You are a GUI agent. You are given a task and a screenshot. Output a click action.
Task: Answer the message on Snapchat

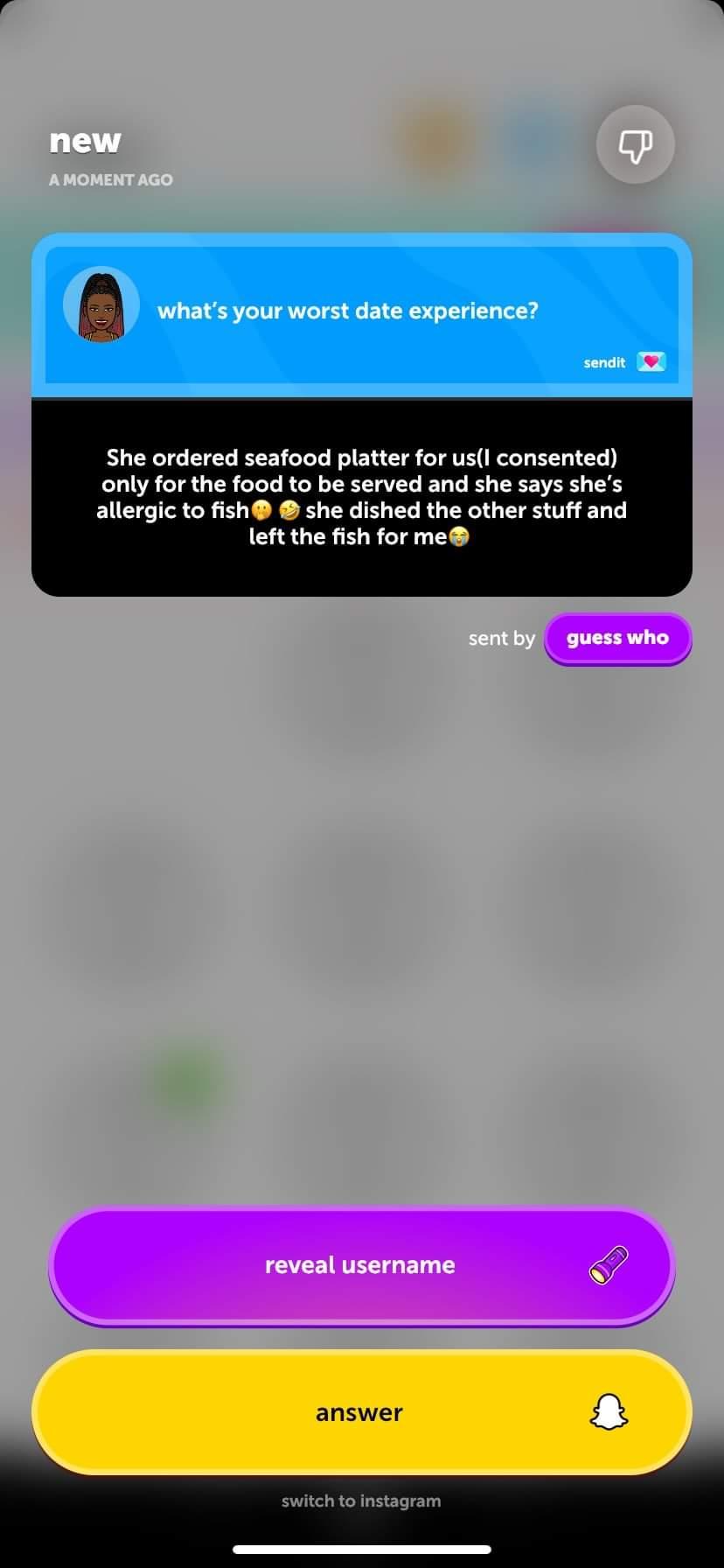click(x=362, y=1412)
